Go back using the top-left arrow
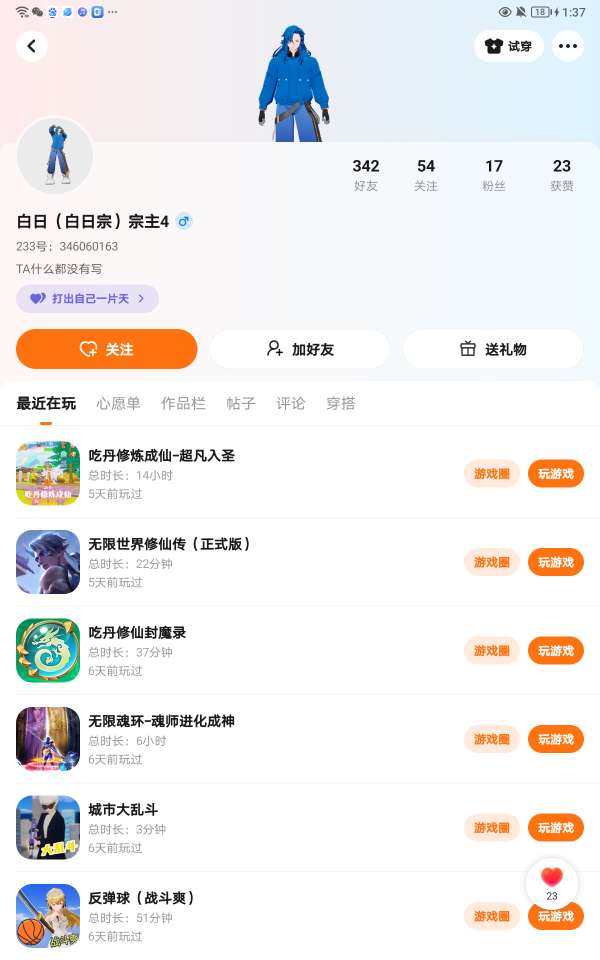This screenshot has width=600, height=960. point(32,46)
